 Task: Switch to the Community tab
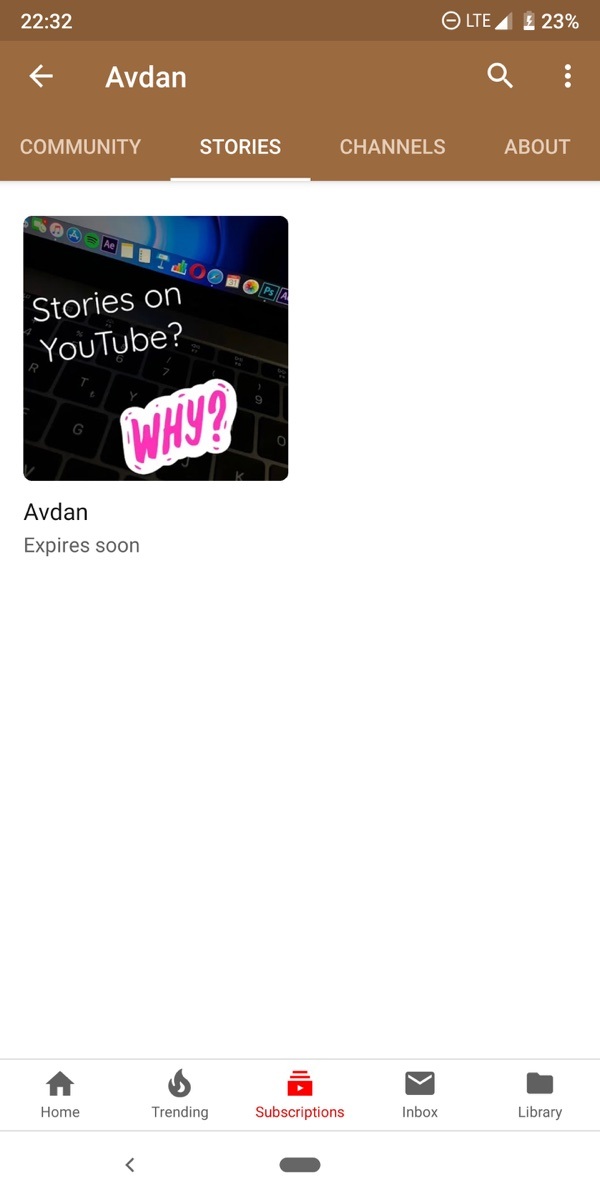point(80,147)
